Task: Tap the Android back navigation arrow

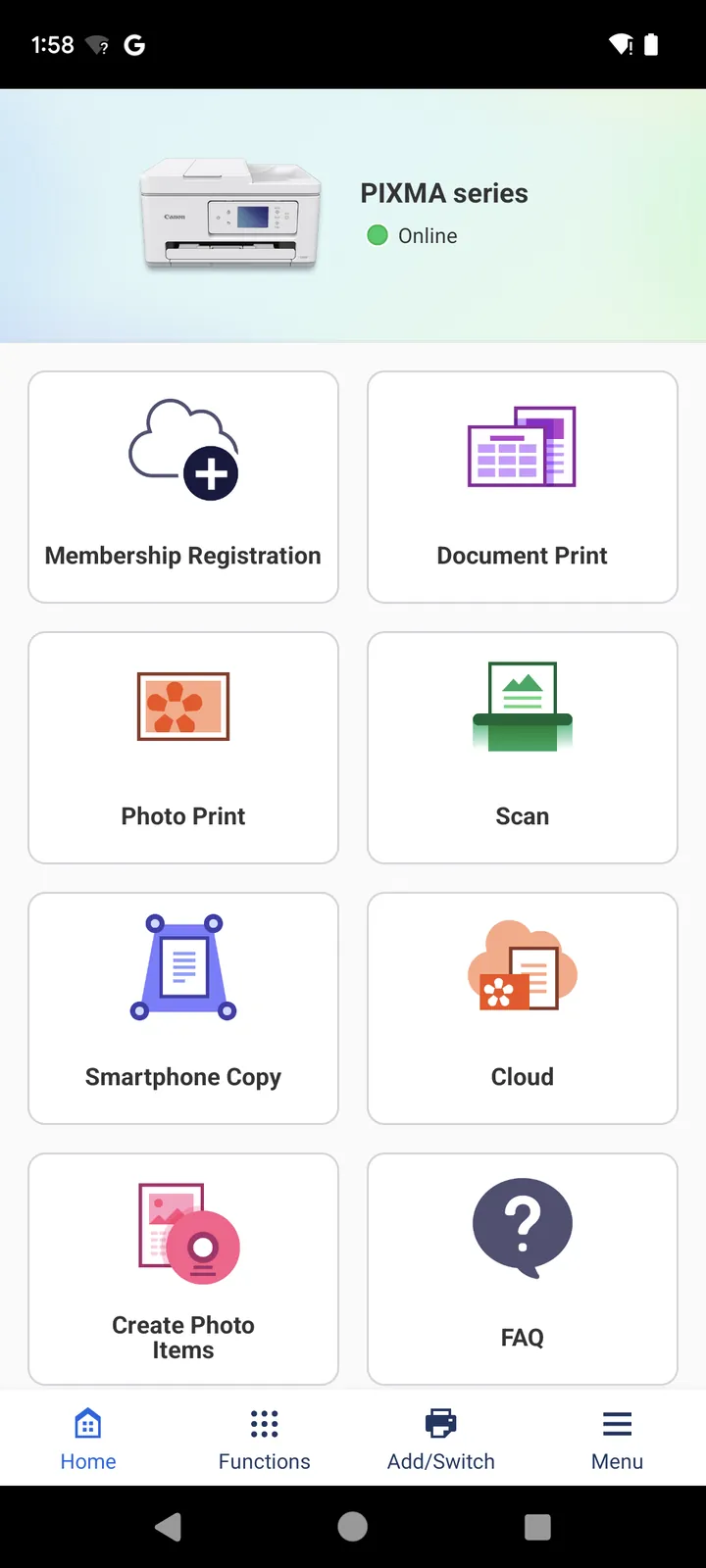Action: (x=168, y=1527)
